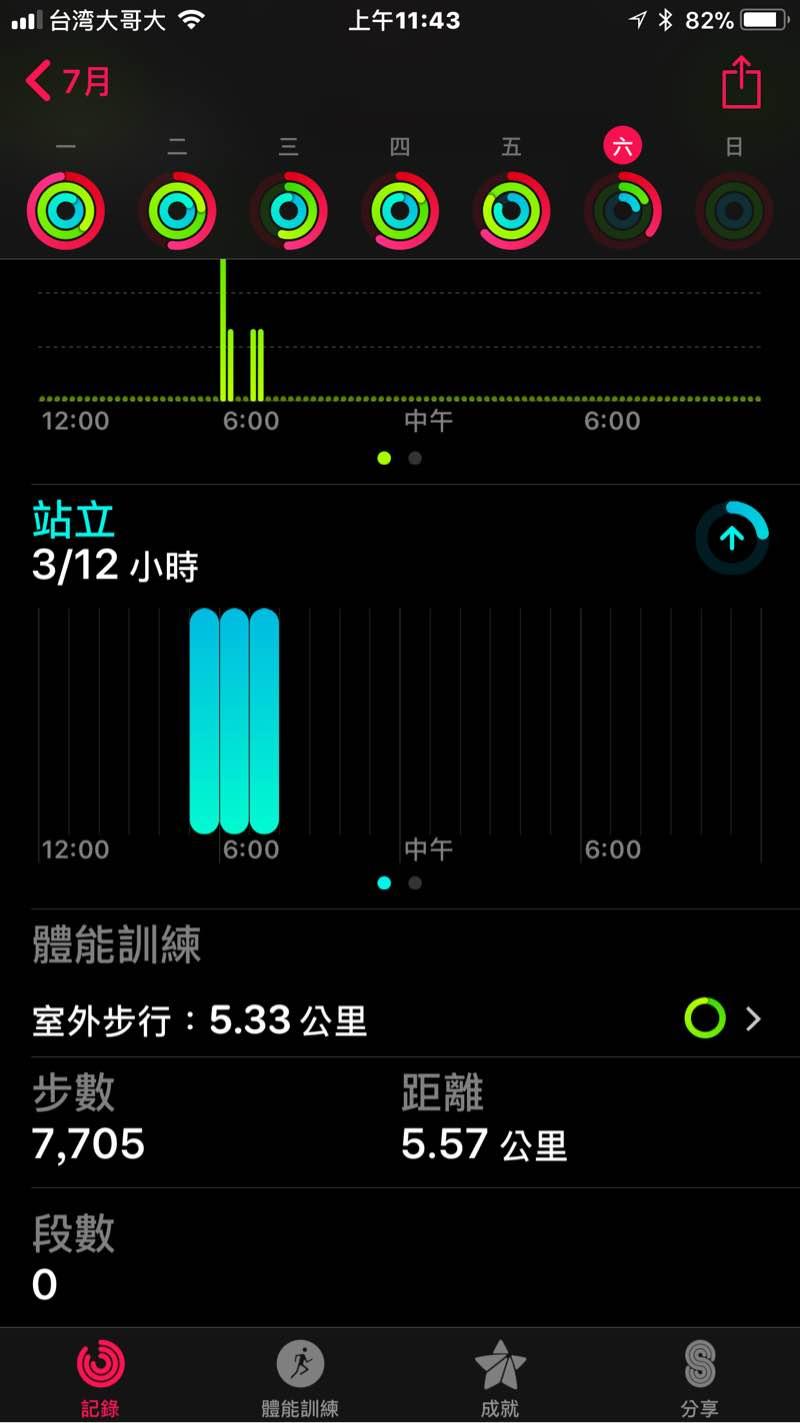This screenshot has height=1423, width=800.
Task: Select Sunday (日) activity rings
Action: [x=733, y=210]
